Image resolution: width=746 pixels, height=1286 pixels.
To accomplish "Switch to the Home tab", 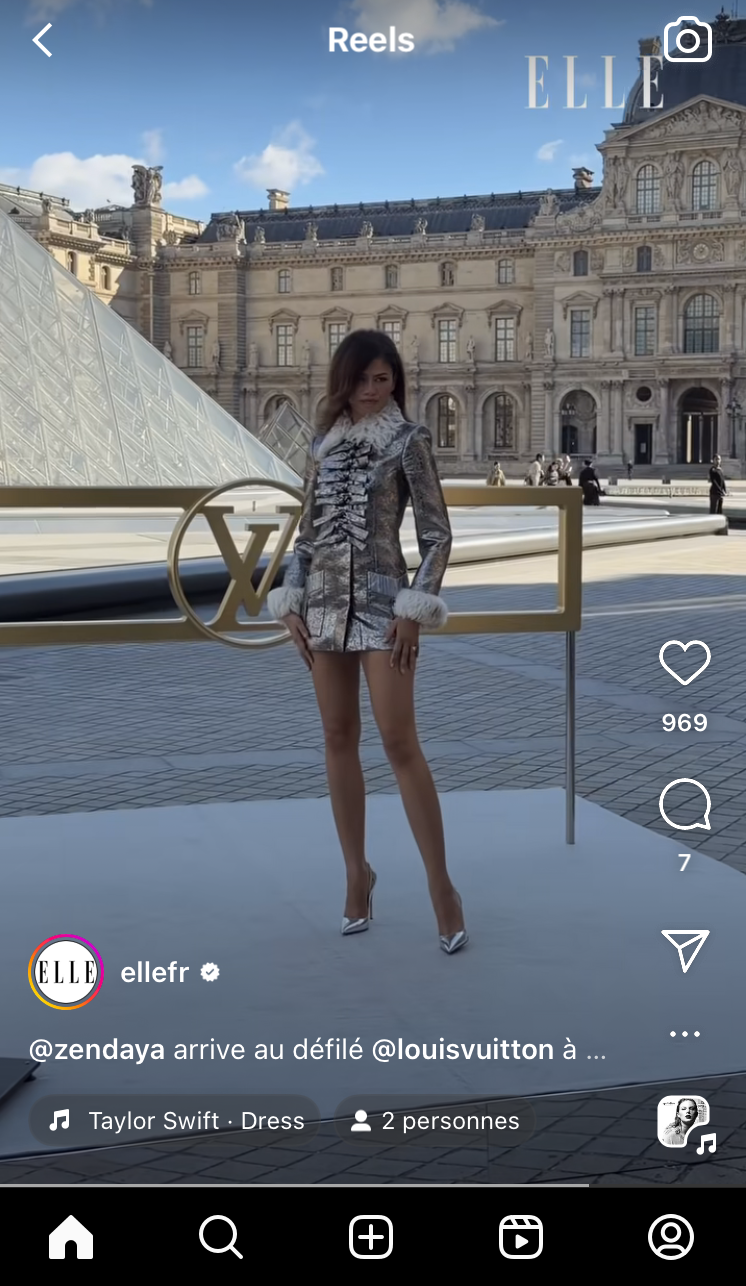I will (71, 1237).
